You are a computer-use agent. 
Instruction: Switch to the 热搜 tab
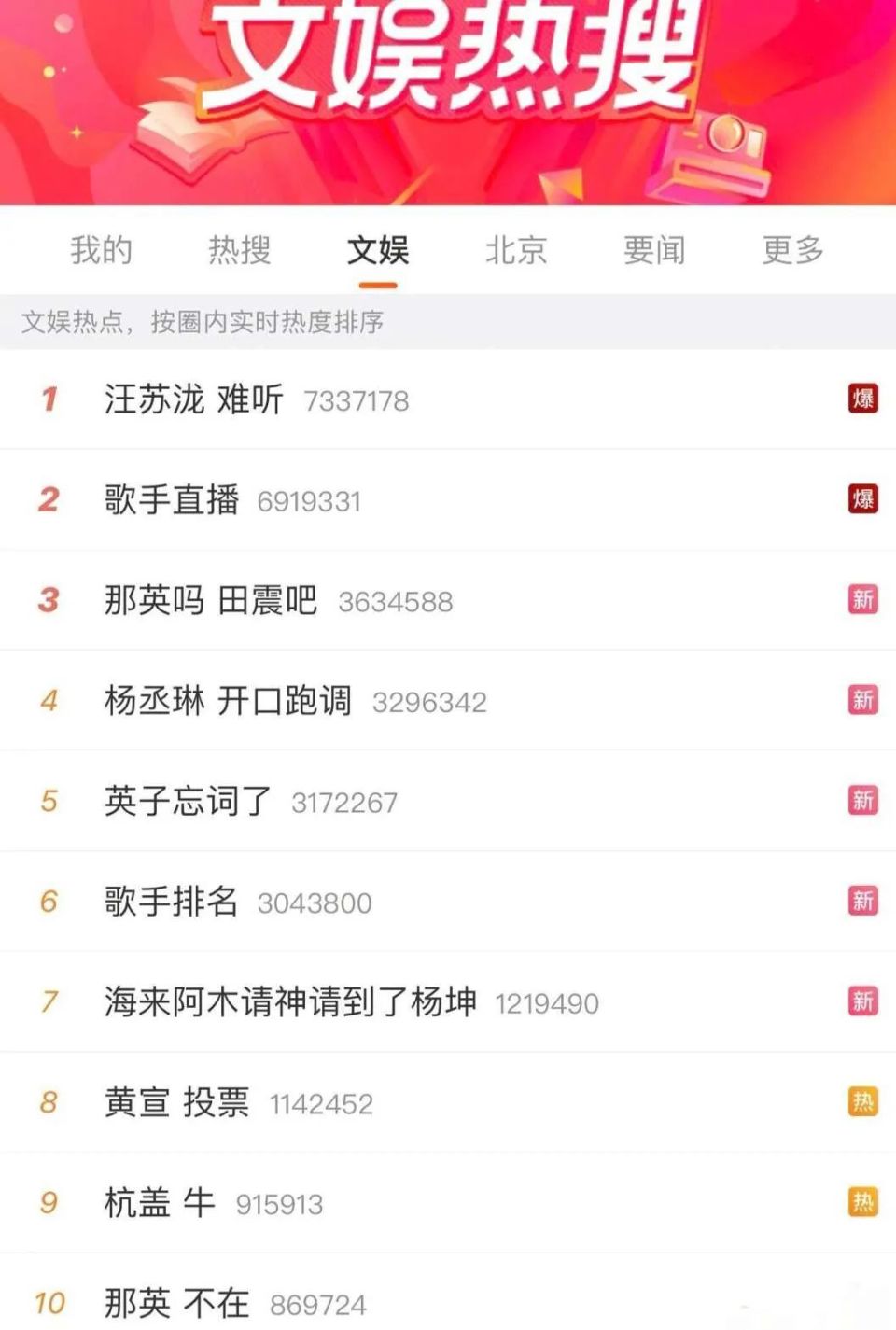(x=240, y=250)
